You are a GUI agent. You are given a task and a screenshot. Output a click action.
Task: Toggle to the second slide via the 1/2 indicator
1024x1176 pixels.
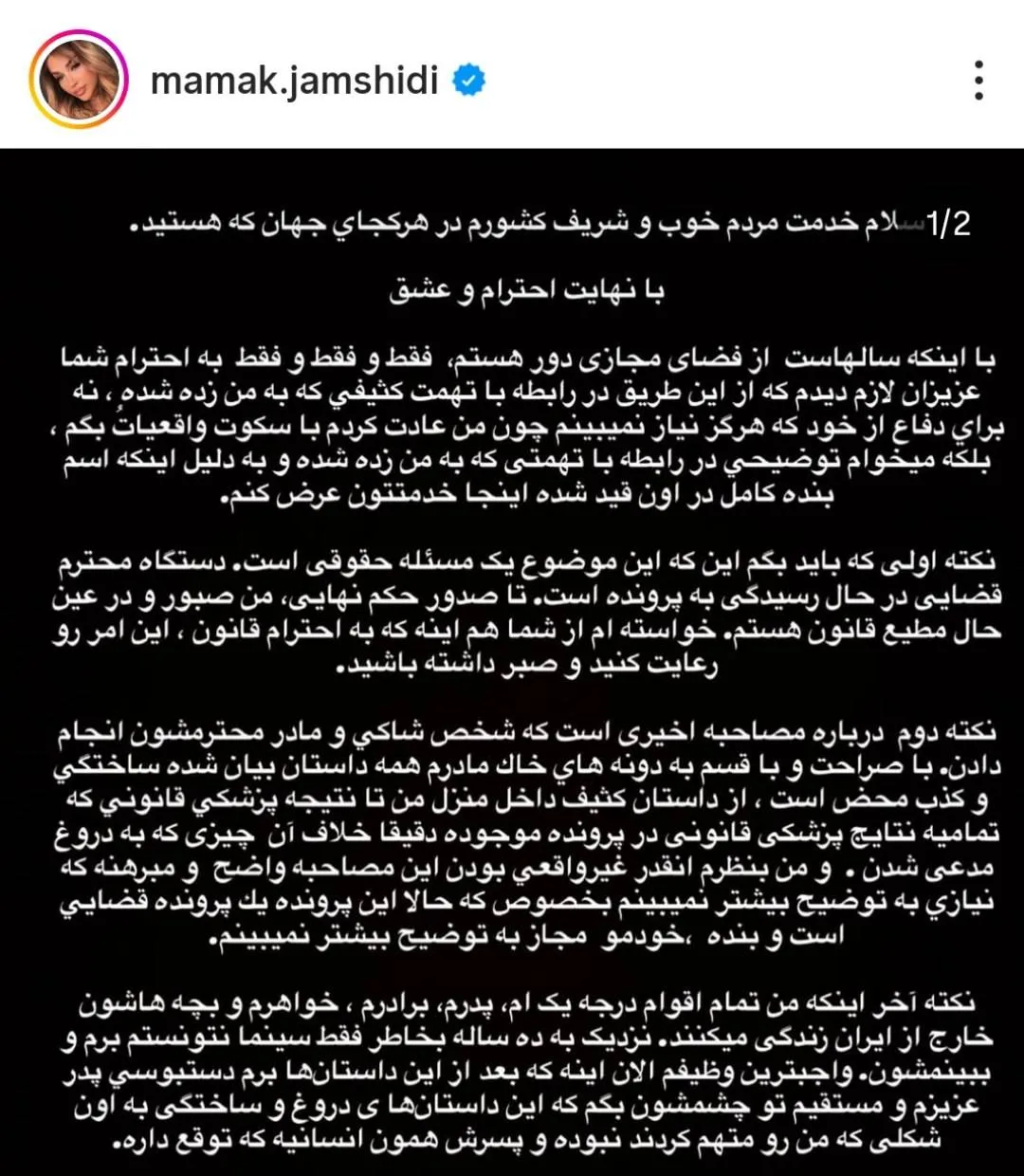pos(953,221)
